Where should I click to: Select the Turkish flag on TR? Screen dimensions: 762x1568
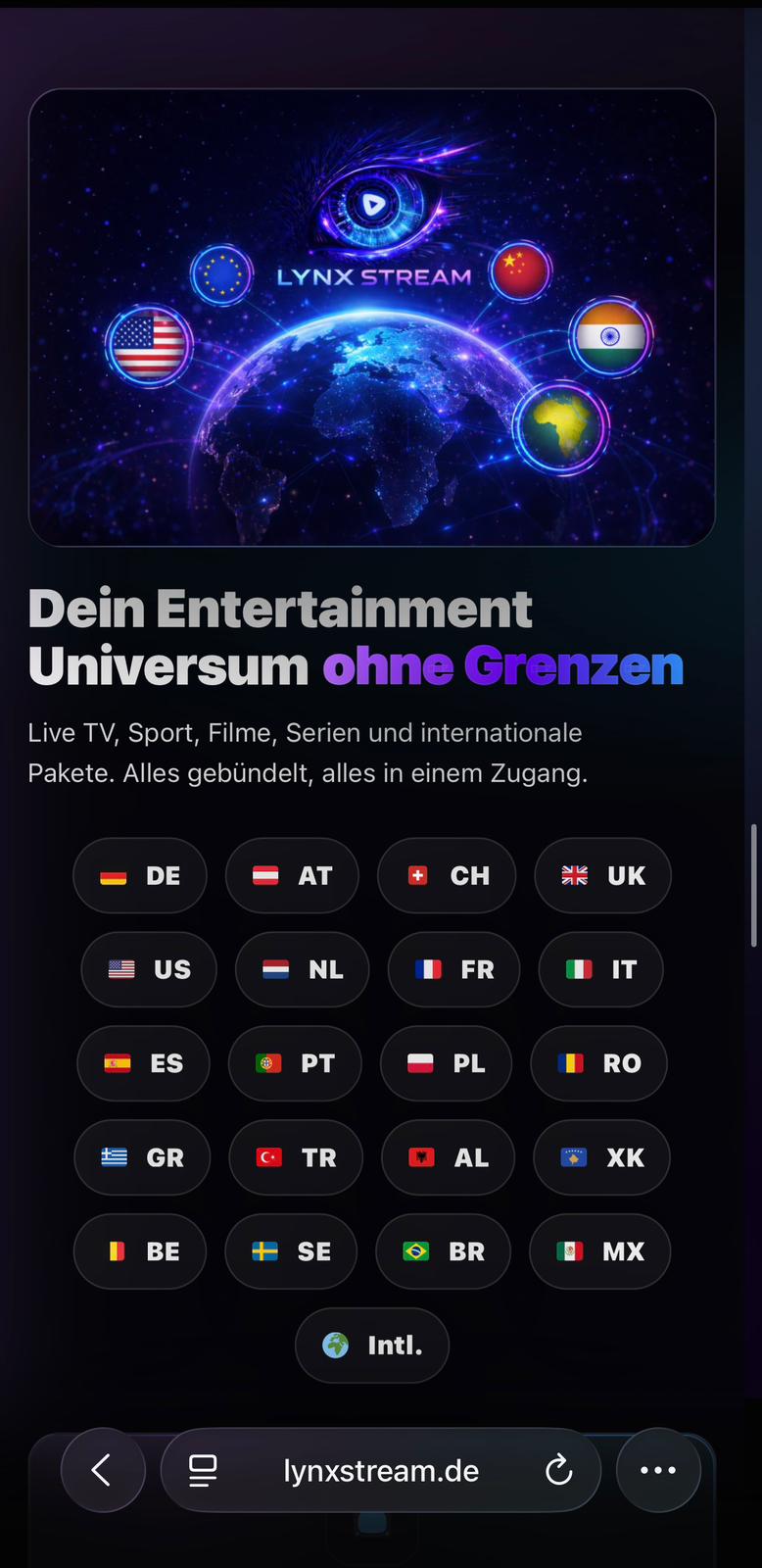tap(266, 1157)
